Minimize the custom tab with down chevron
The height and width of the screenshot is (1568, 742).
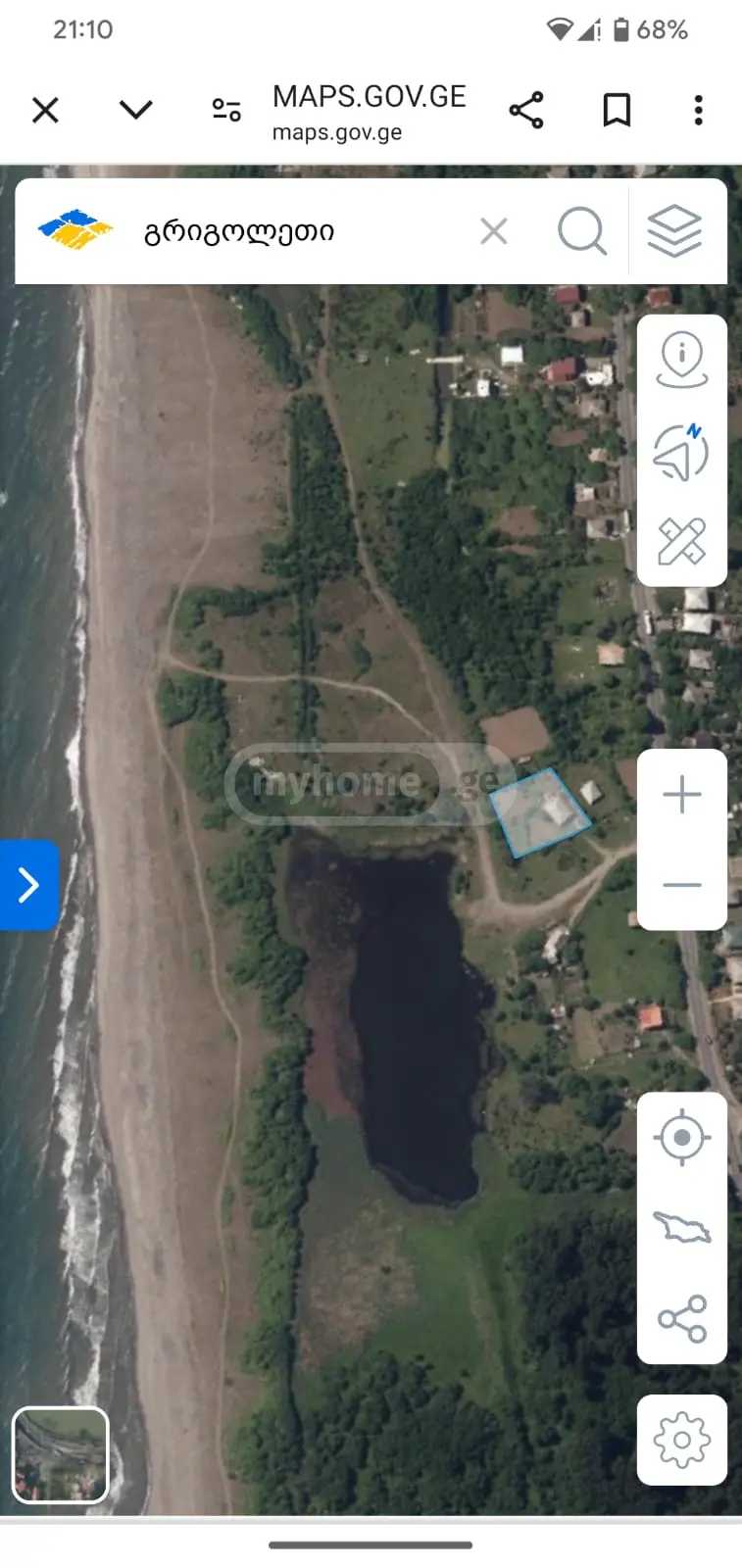135,110
